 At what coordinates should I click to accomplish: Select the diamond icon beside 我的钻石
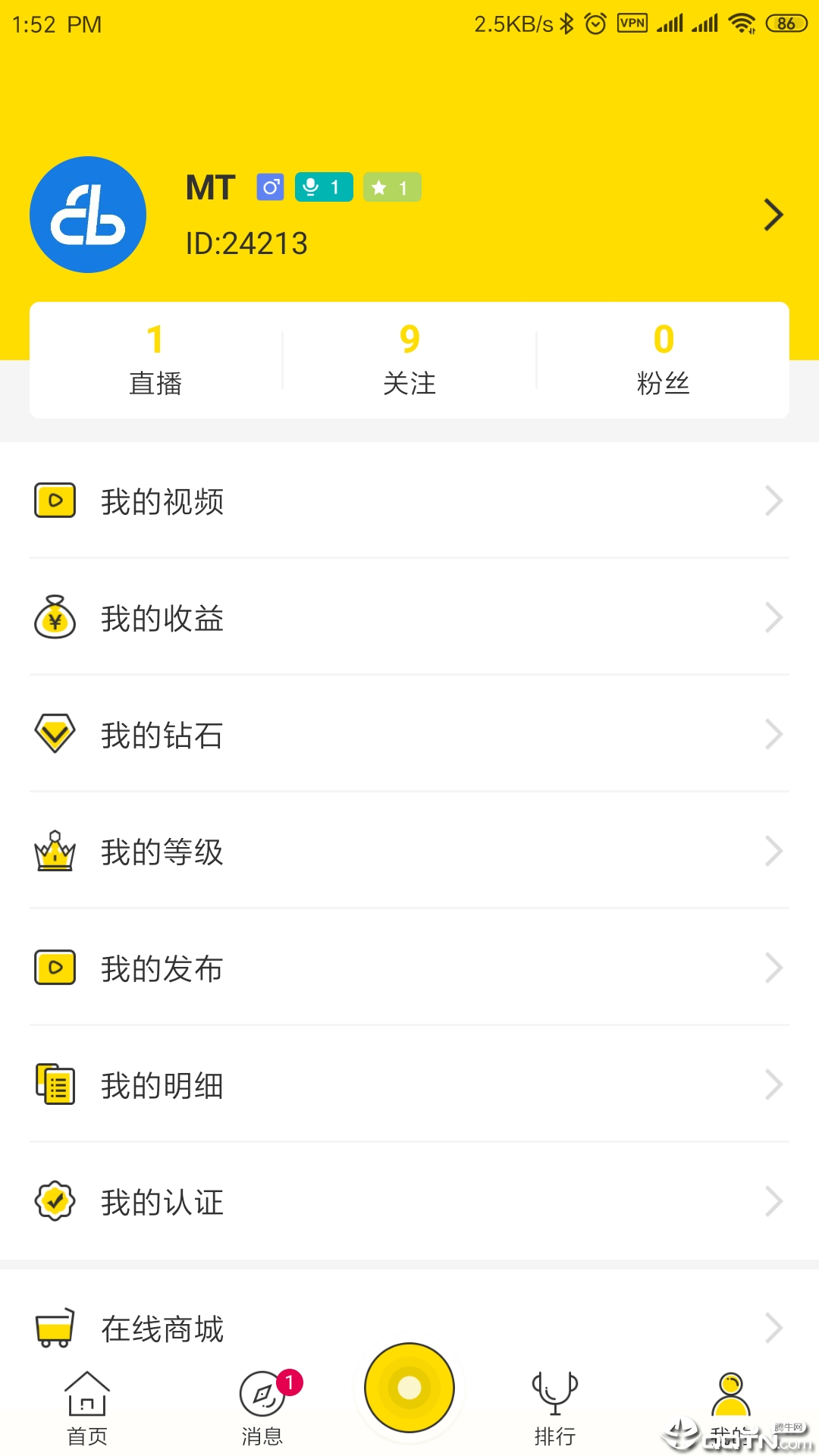[53, 734]
